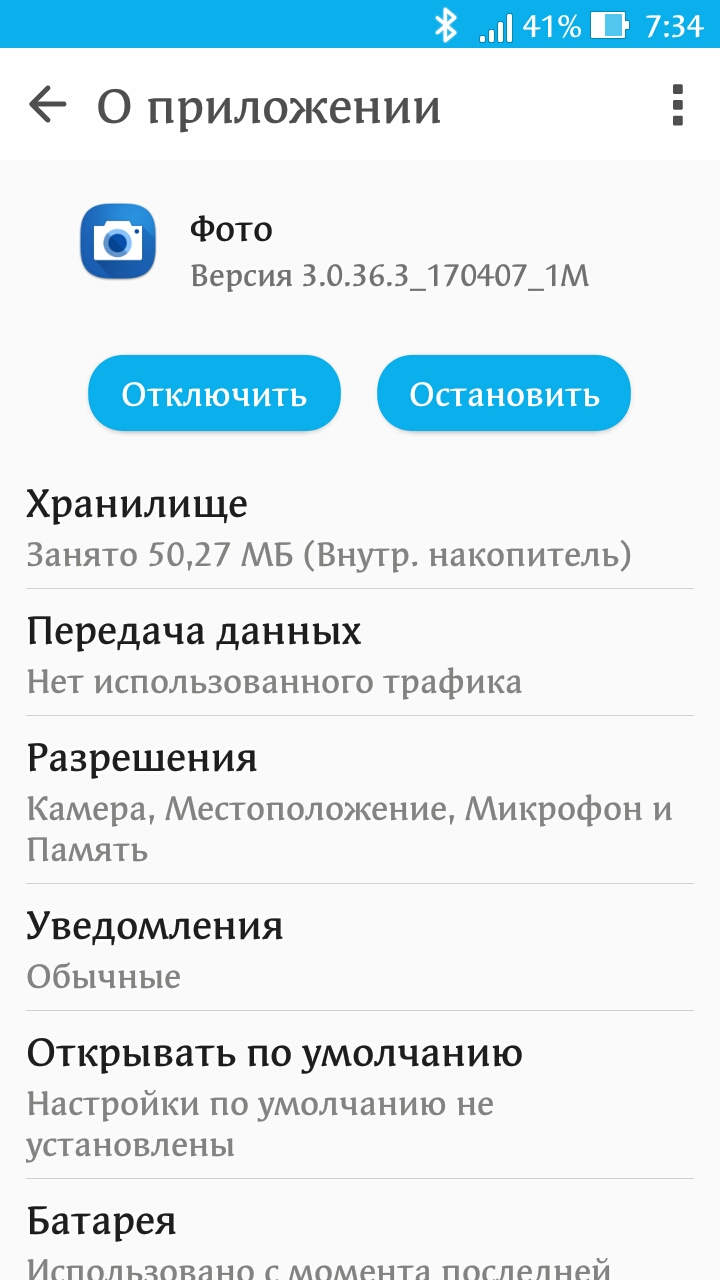Go back using the top-left arrow
The width and height of the screenshot is (720, 1280).
click(47, 105)
